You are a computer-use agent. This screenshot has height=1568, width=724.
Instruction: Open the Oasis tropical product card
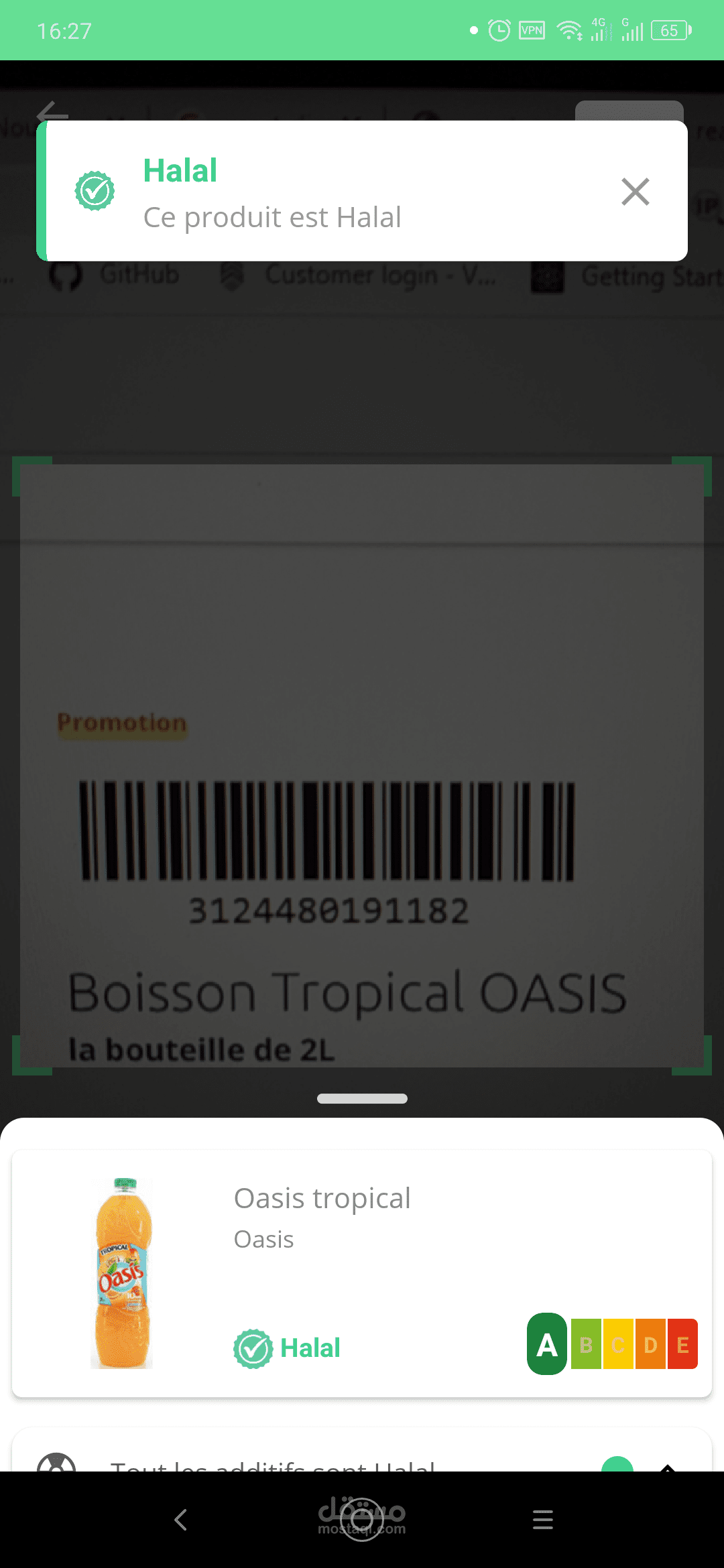coord(362,1273)
